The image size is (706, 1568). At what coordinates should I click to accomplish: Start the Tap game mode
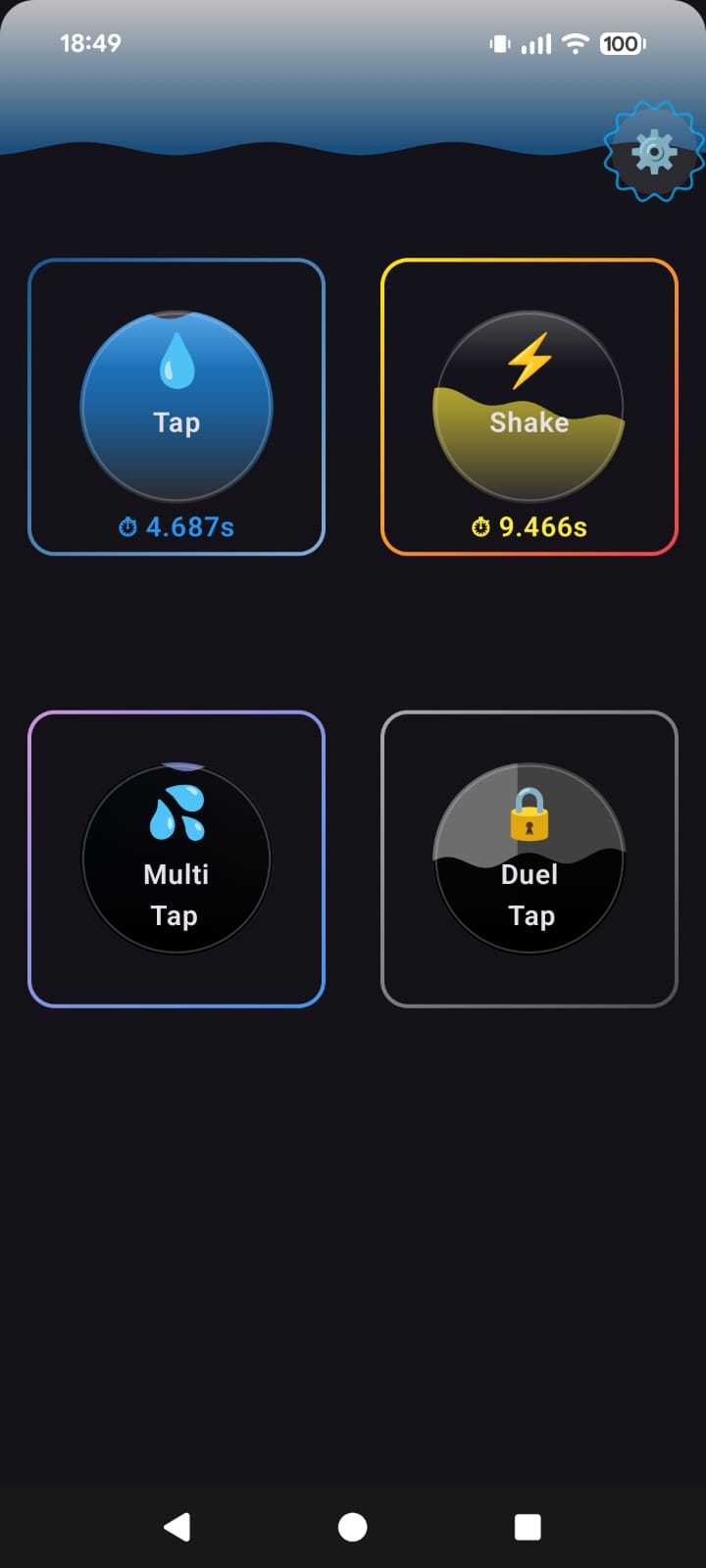pos(176,407)
